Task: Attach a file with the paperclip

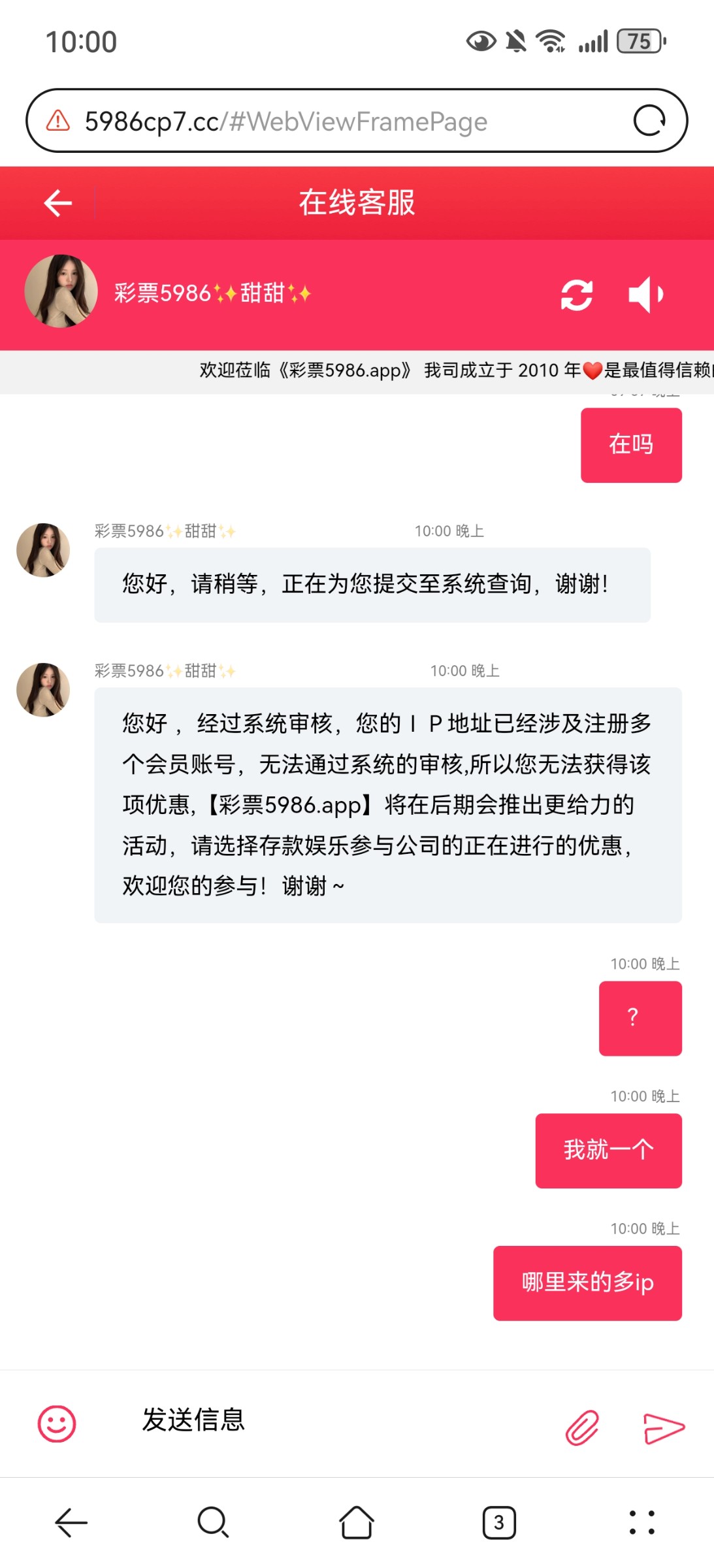Action: [581, 1426]
